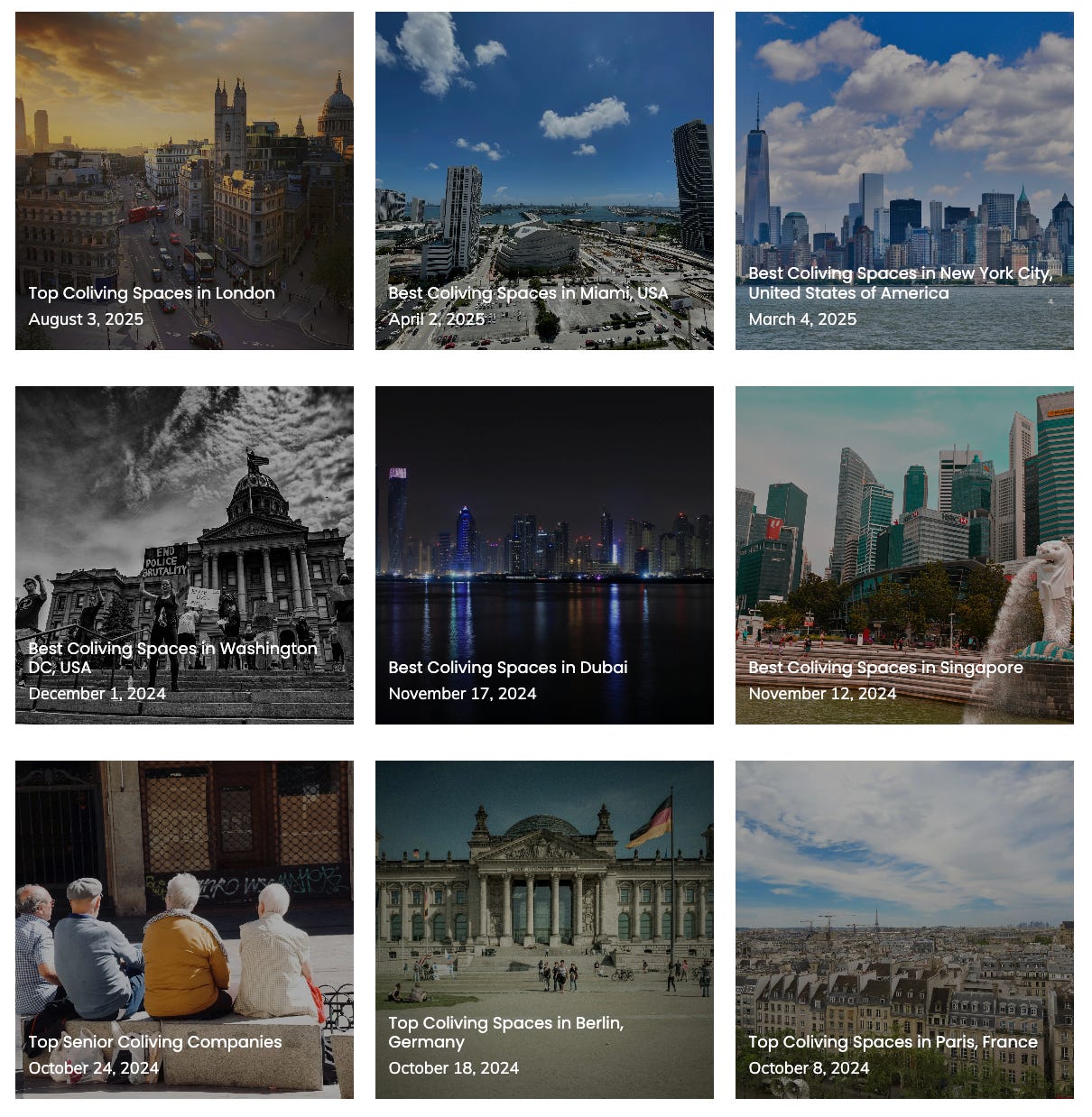
Task: Open Top Senior Coliving Companies article
Action: (x=155, y=1042)
